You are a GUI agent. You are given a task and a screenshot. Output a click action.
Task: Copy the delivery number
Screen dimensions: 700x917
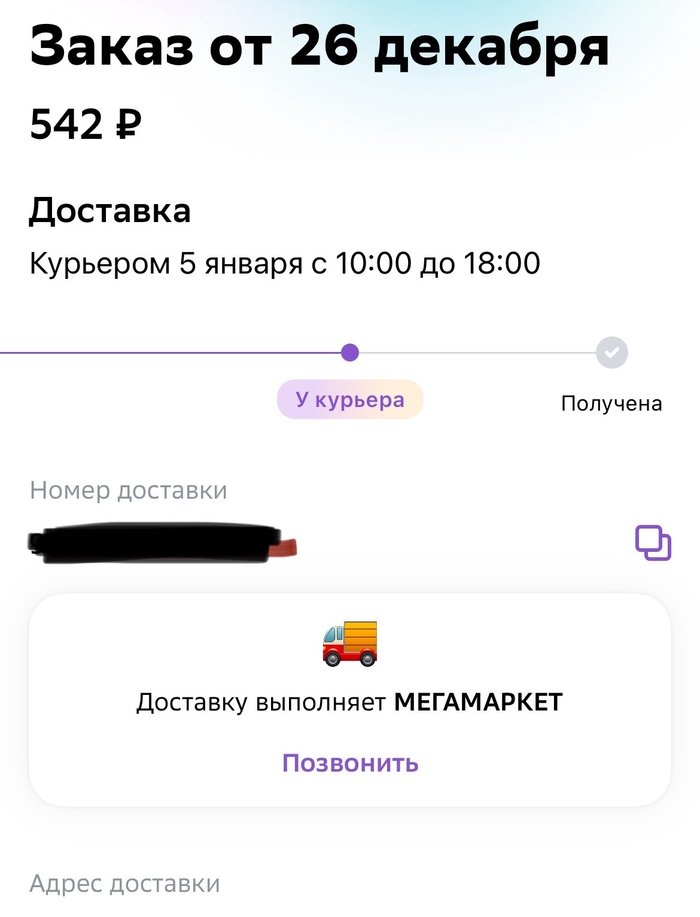pyautogui.click(x=653, y=542)
